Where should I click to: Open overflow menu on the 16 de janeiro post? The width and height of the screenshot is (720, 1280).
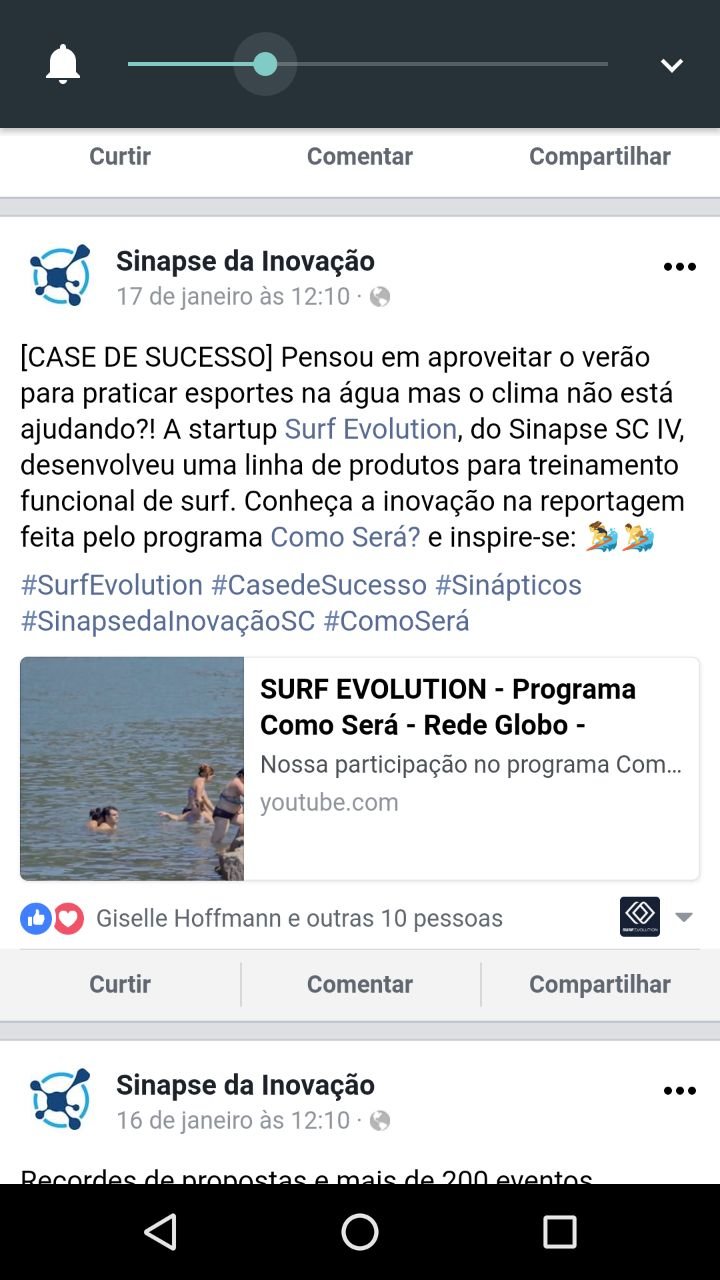pos(679,1091)
